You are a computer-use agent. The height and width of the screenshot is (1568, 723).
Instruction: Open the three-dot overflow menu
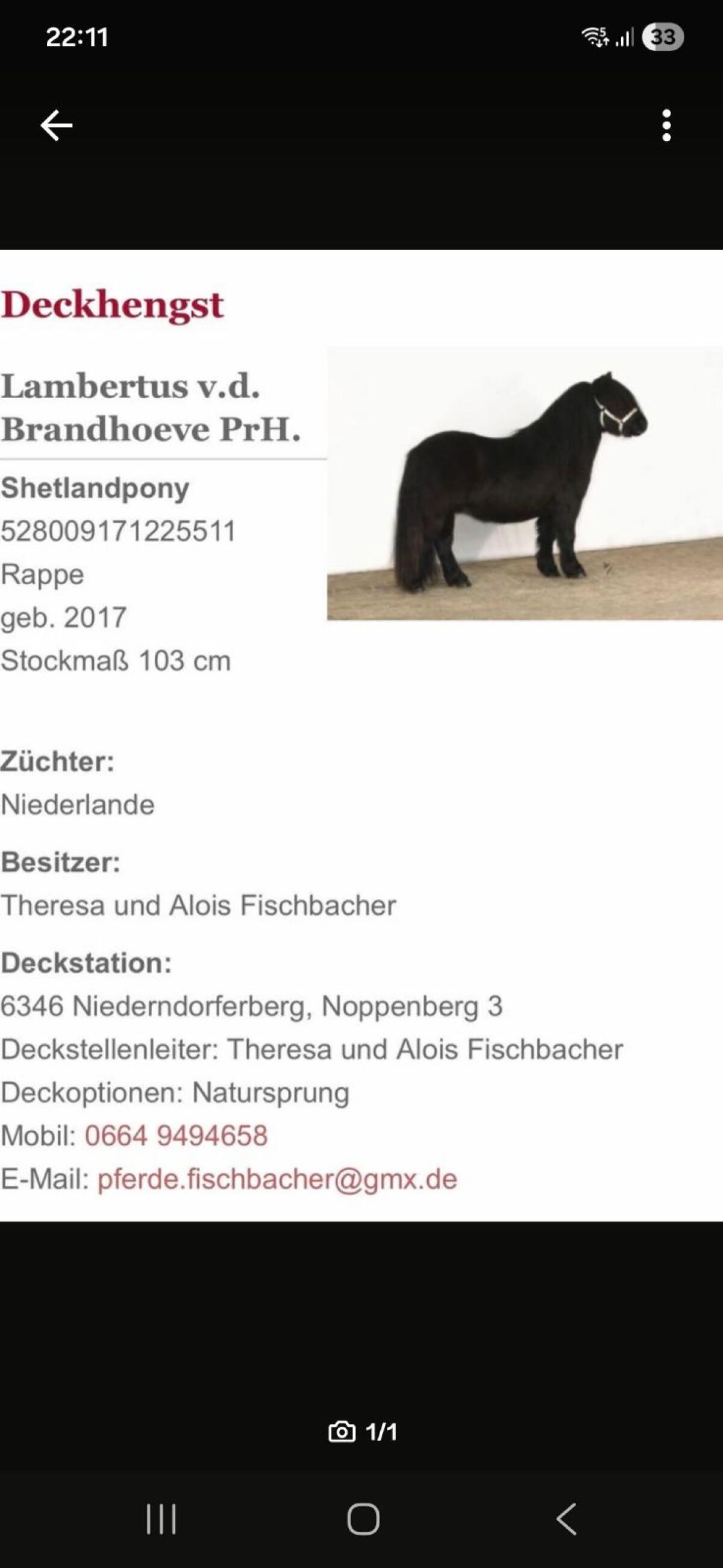[x=666, y=125]
